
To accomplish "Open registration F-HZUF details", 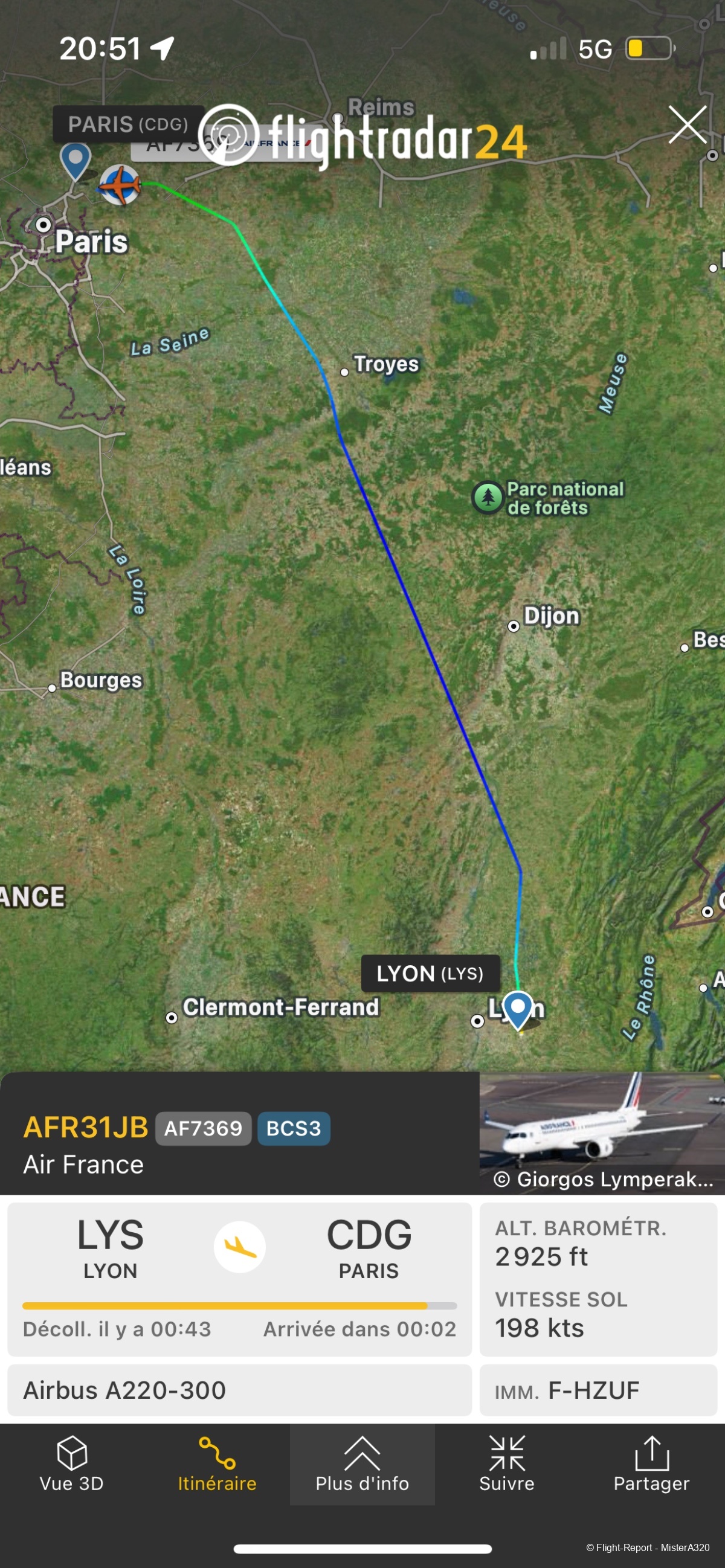I will click(x=598, y=1390).
